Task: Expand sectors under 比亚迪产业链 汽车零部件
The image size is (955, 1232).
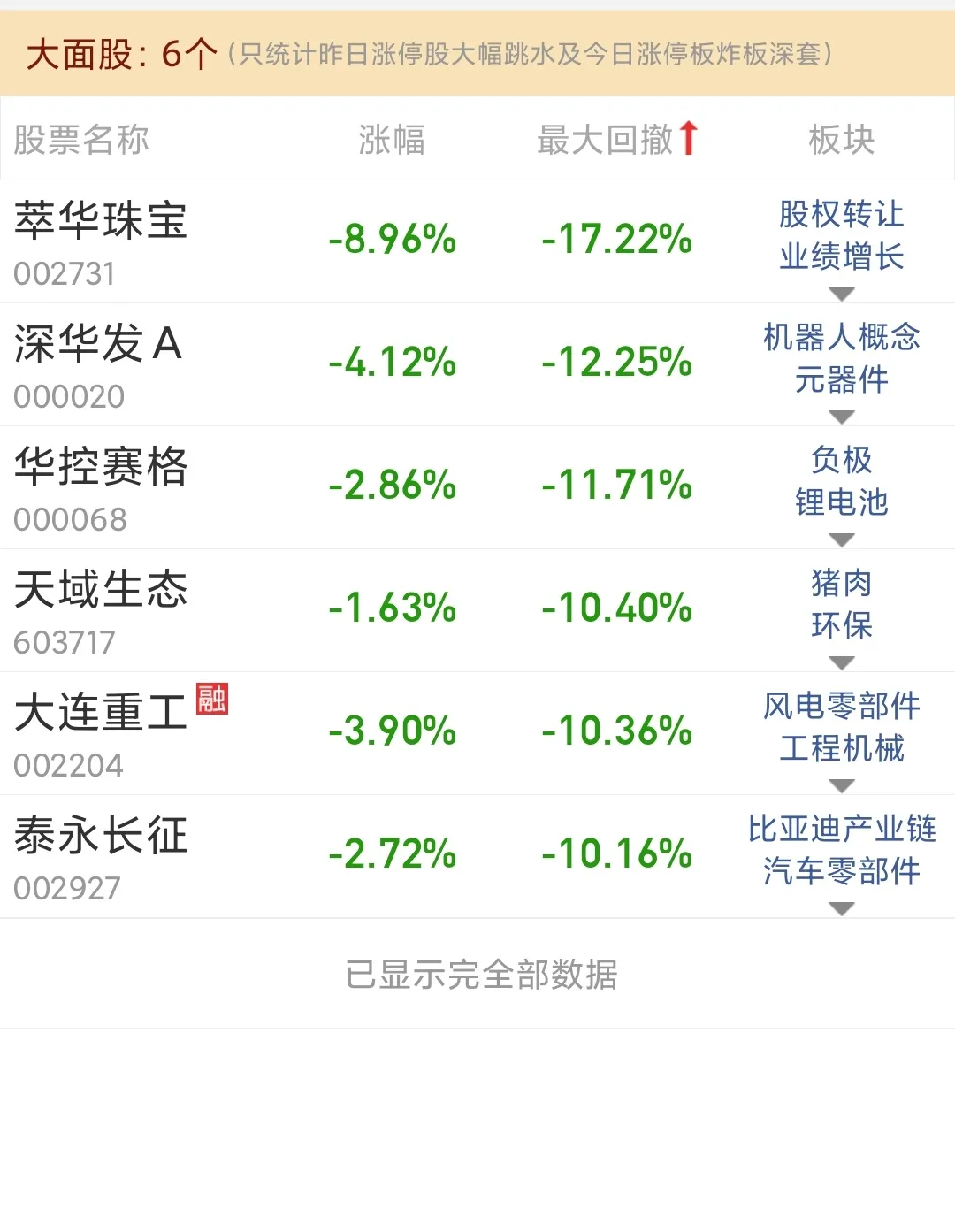Action: pyautogui.click(x=842, y=908)
